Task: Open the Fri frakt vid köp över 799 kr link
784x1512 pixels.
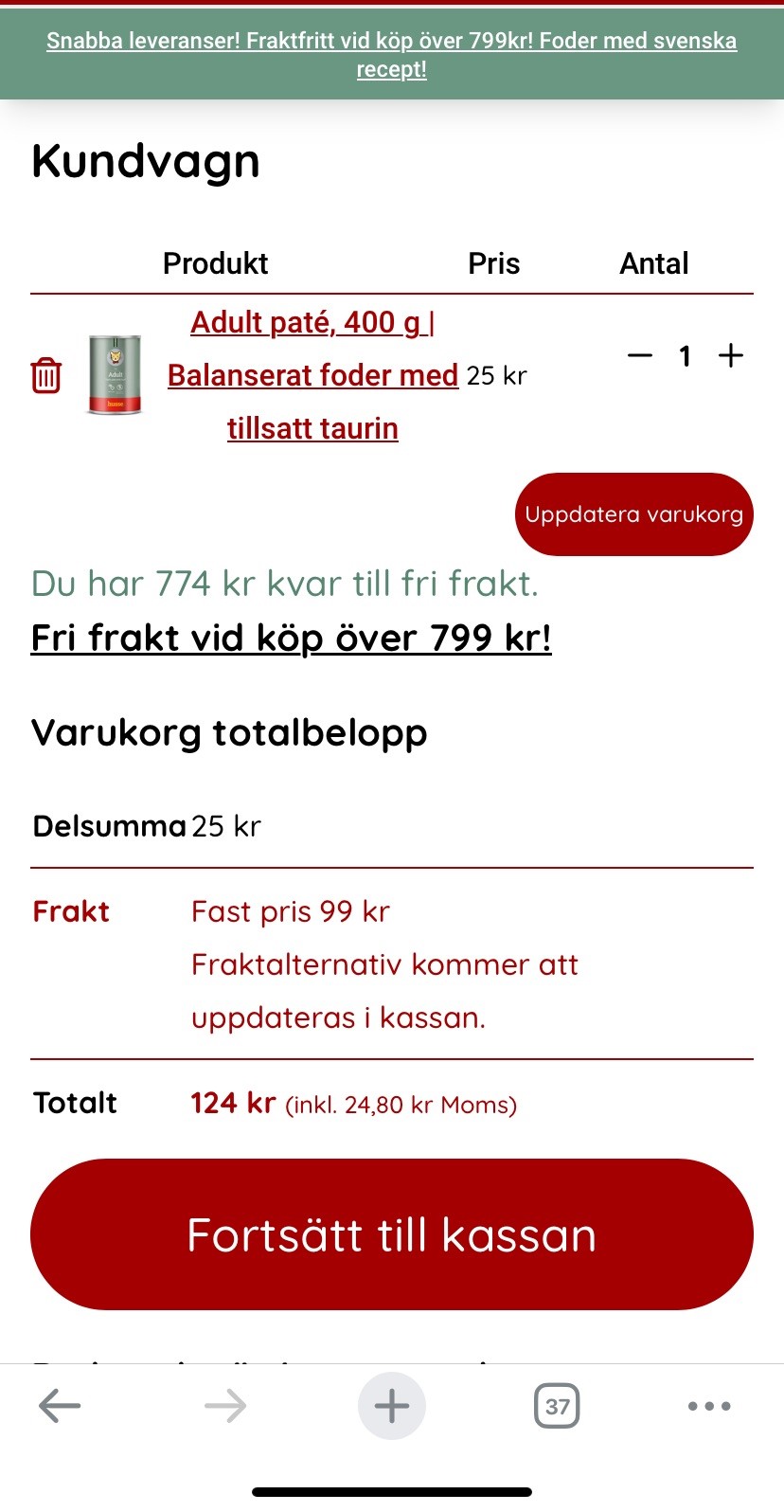Action: click(x=292, y=638)
